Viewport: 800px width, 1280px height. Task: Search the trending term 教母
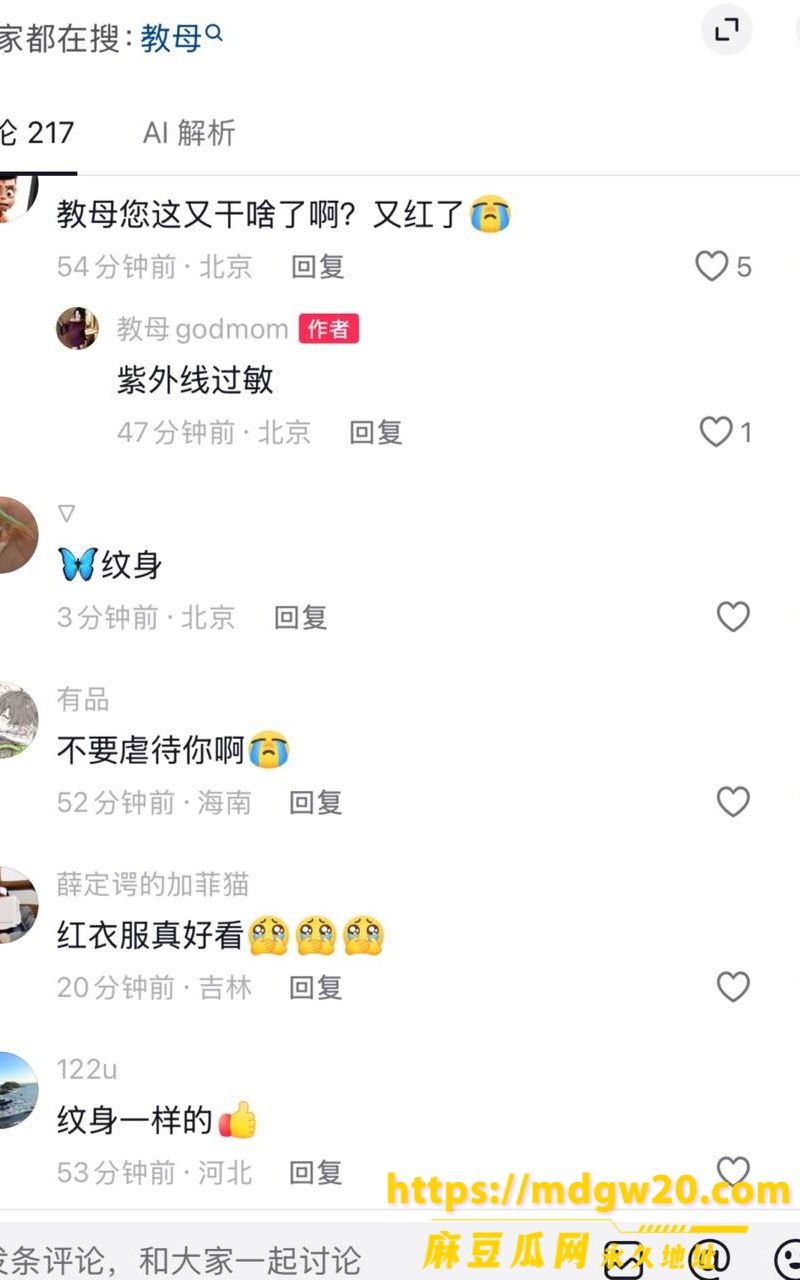click(x=181, y=38)
